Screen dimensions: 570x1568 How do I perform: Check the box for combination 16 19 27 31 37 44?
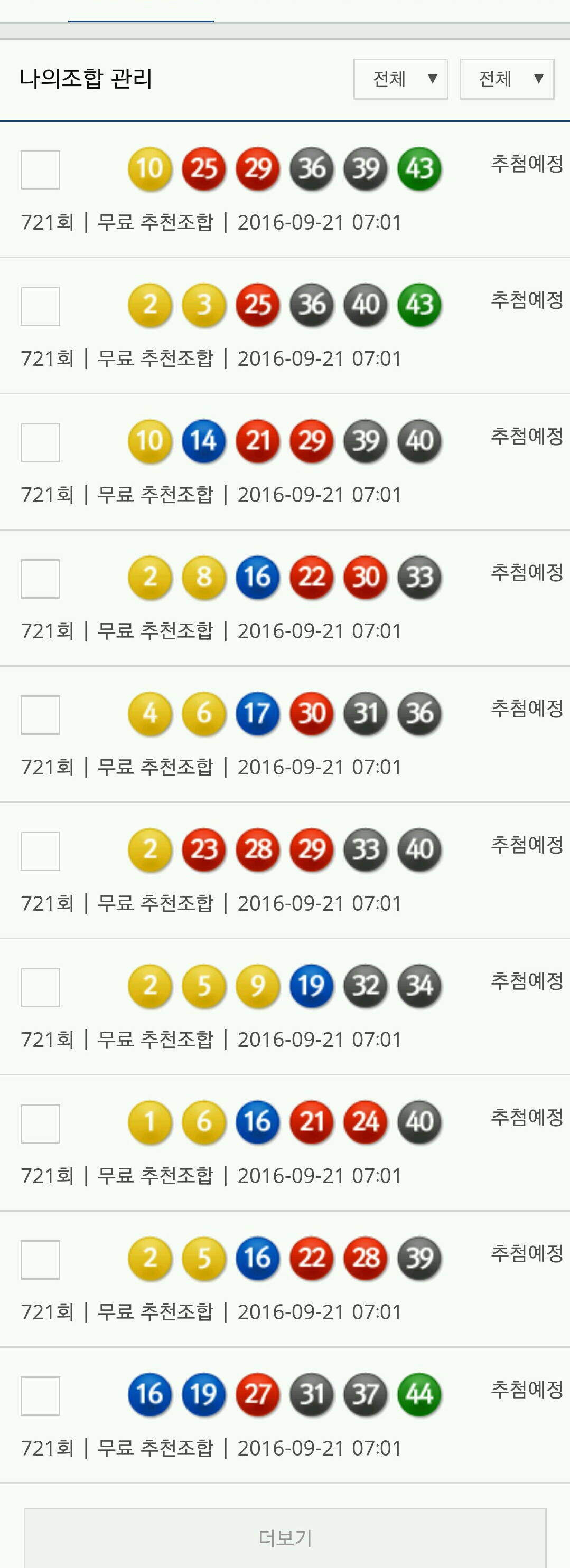click(x=40, y=1396)
